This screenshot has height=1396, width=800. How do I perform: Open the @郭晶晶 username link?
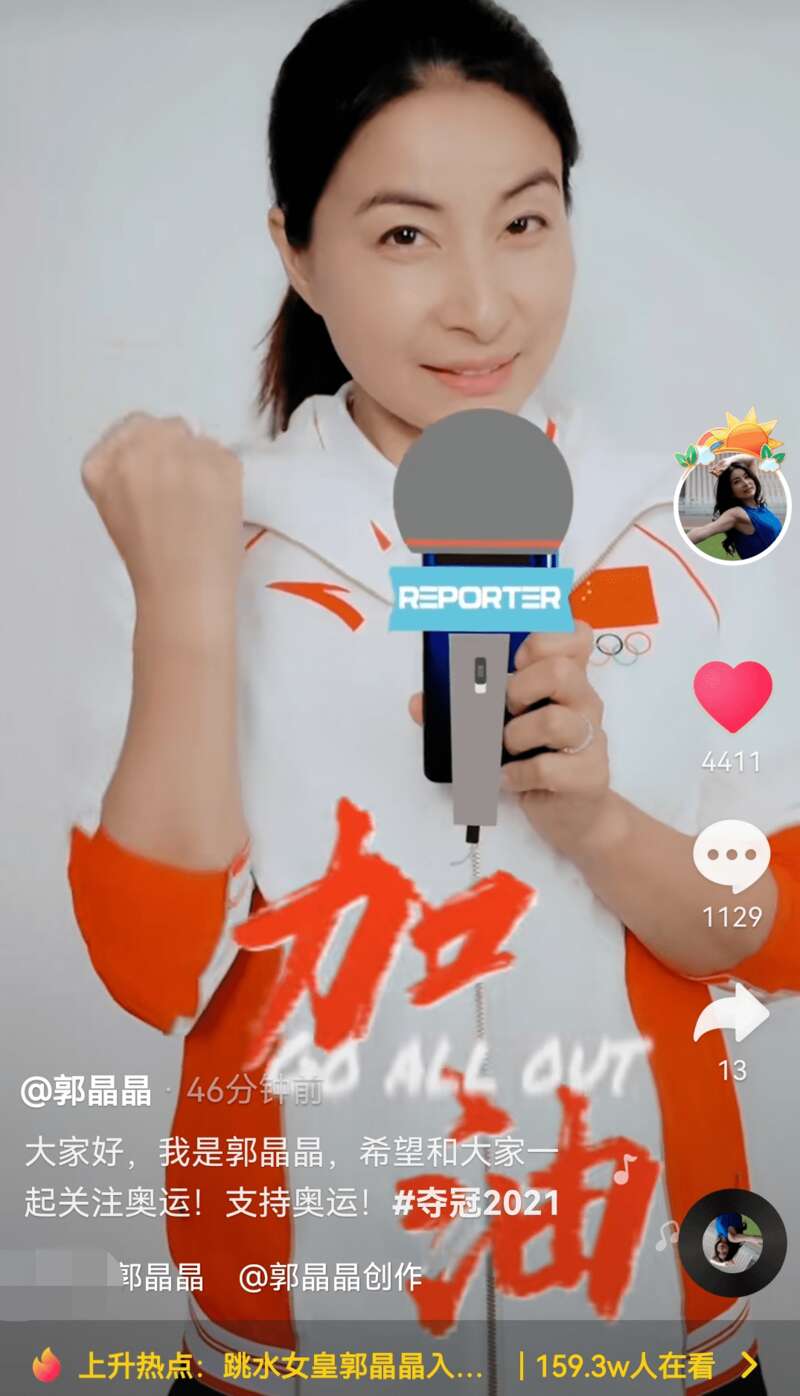pos(86,1090)
